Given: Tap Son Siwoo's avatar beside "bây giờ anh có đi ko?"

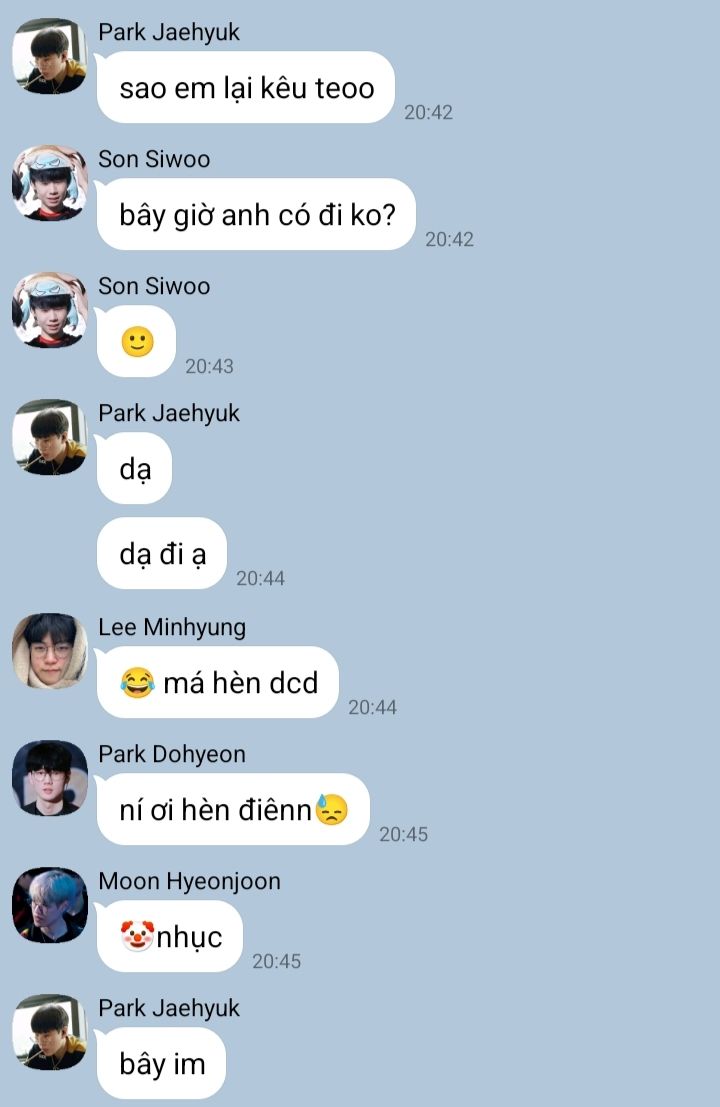Looking at the screenshot, I should [49, 183].
